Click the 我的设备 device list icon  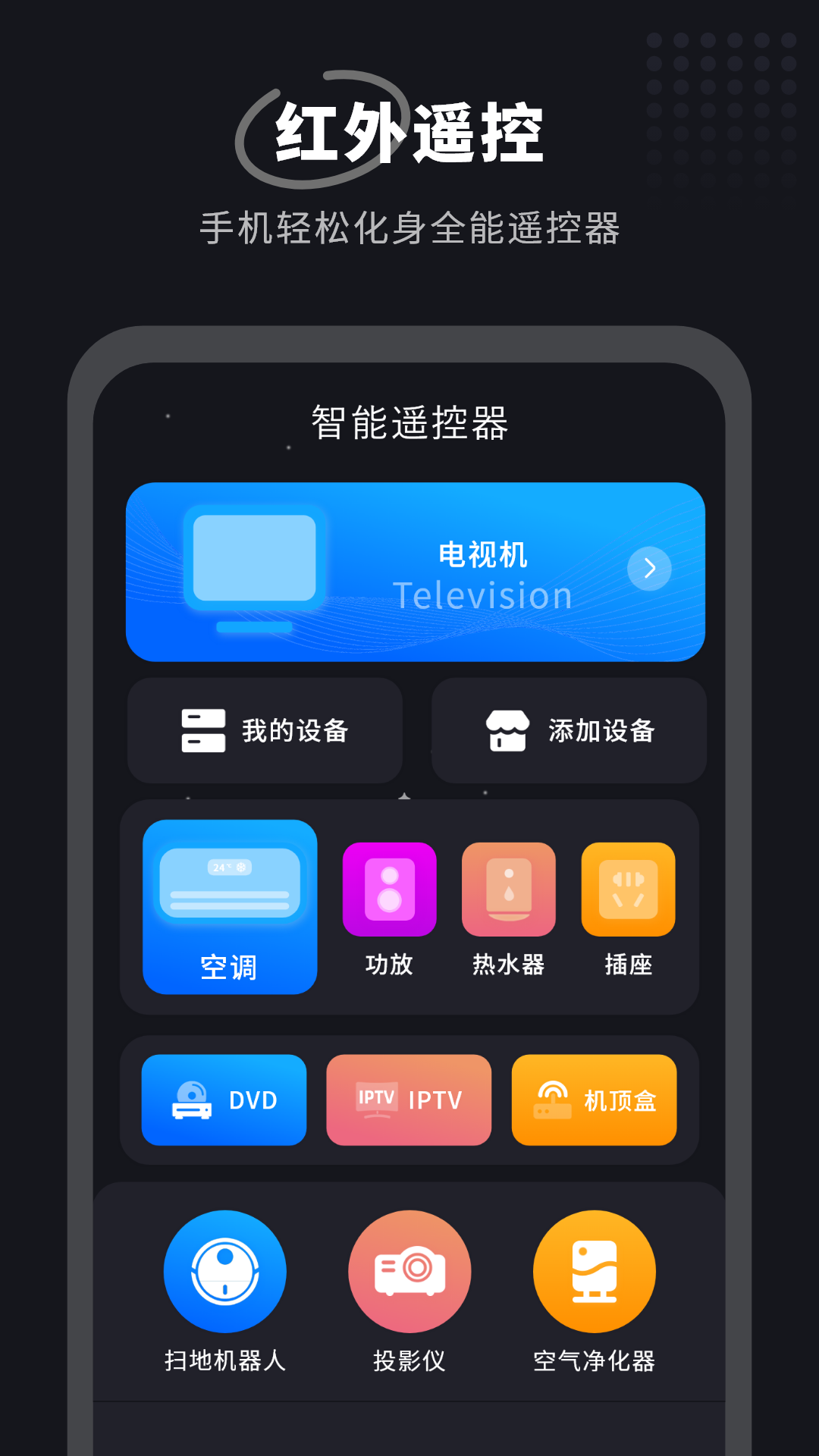click(x=202, y=730)
